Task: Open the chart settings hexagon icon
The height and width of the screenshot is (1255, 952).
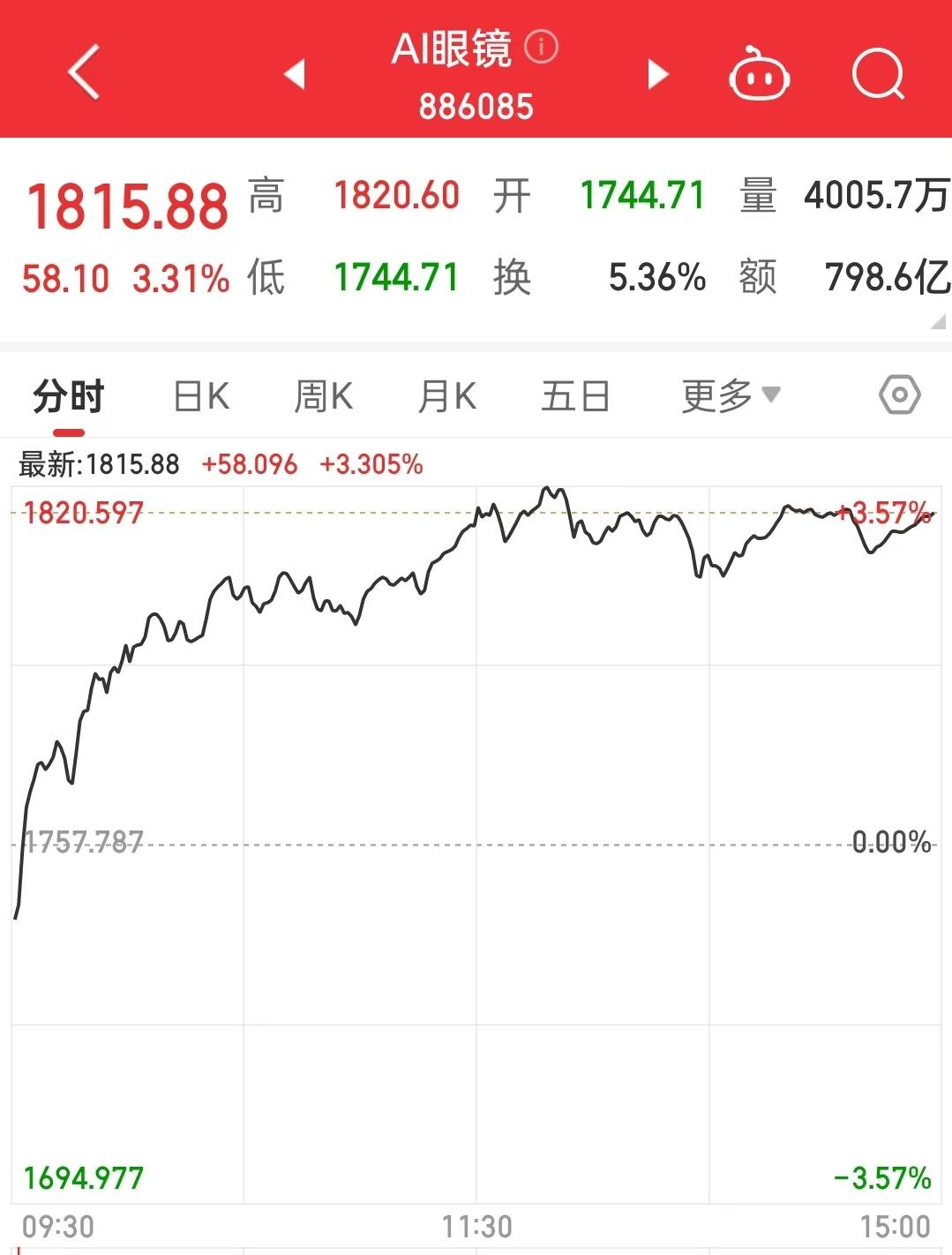Action: click(900, 395)
